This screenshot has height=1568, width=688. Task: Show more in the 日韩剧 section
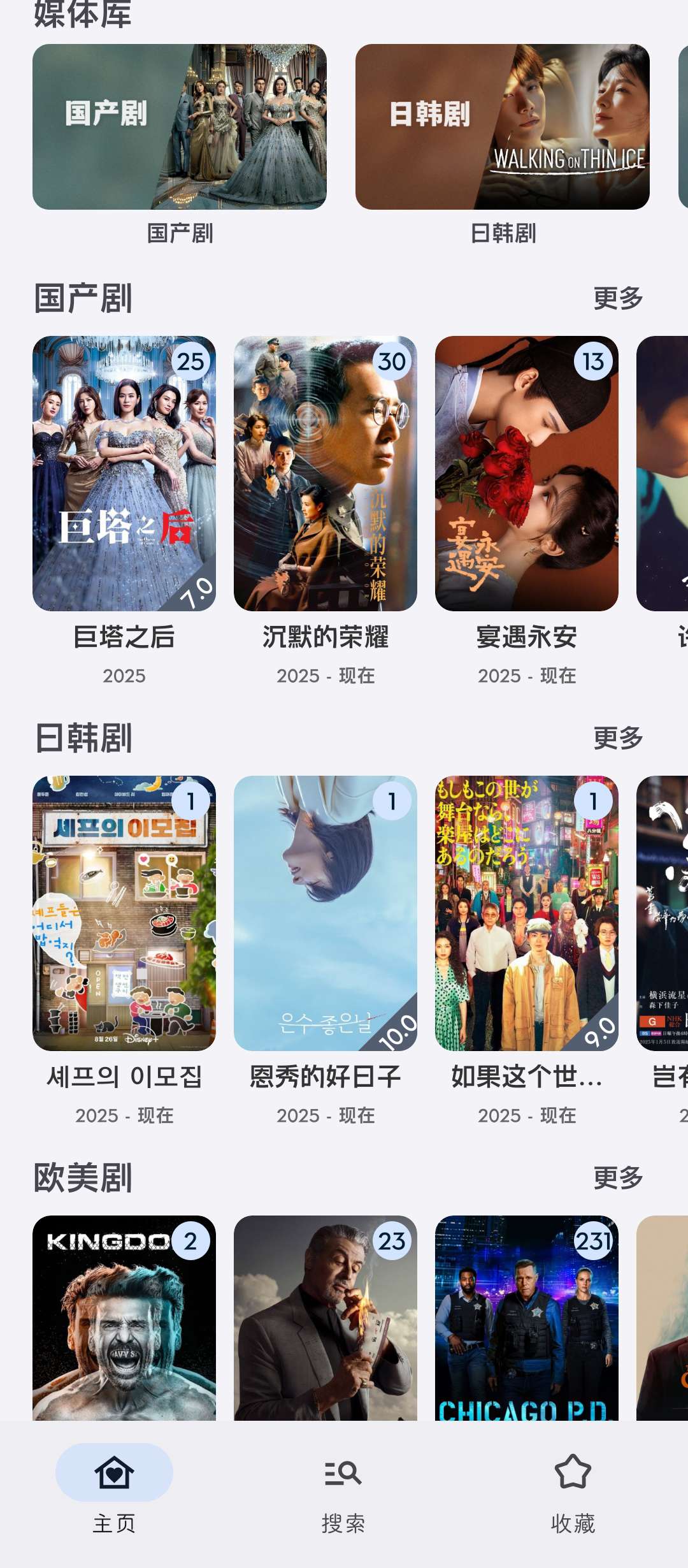point(617,738)
